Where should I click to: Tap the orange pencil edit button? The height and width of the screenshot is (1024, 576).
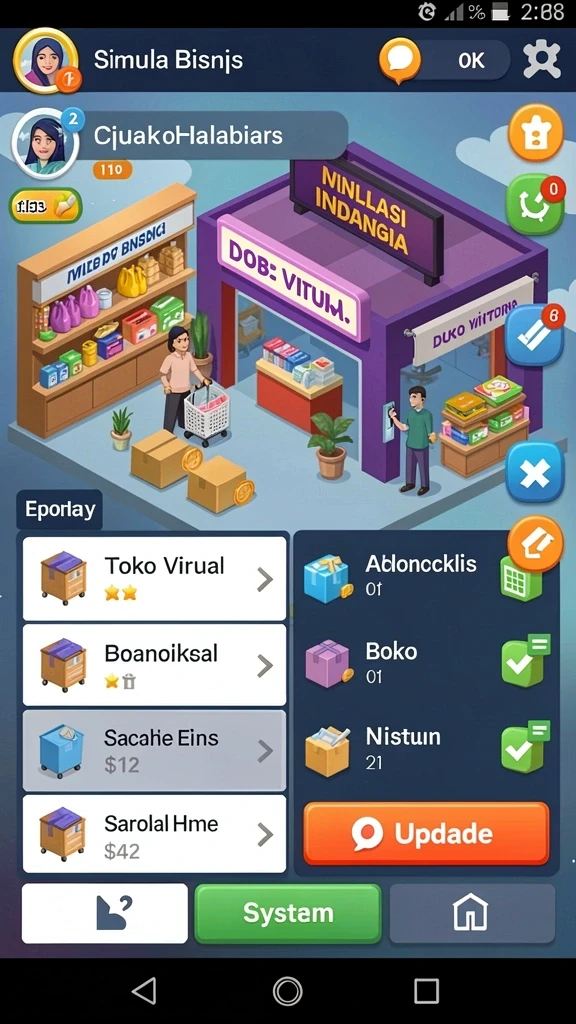pyautogui.click(x=535, y=542)
